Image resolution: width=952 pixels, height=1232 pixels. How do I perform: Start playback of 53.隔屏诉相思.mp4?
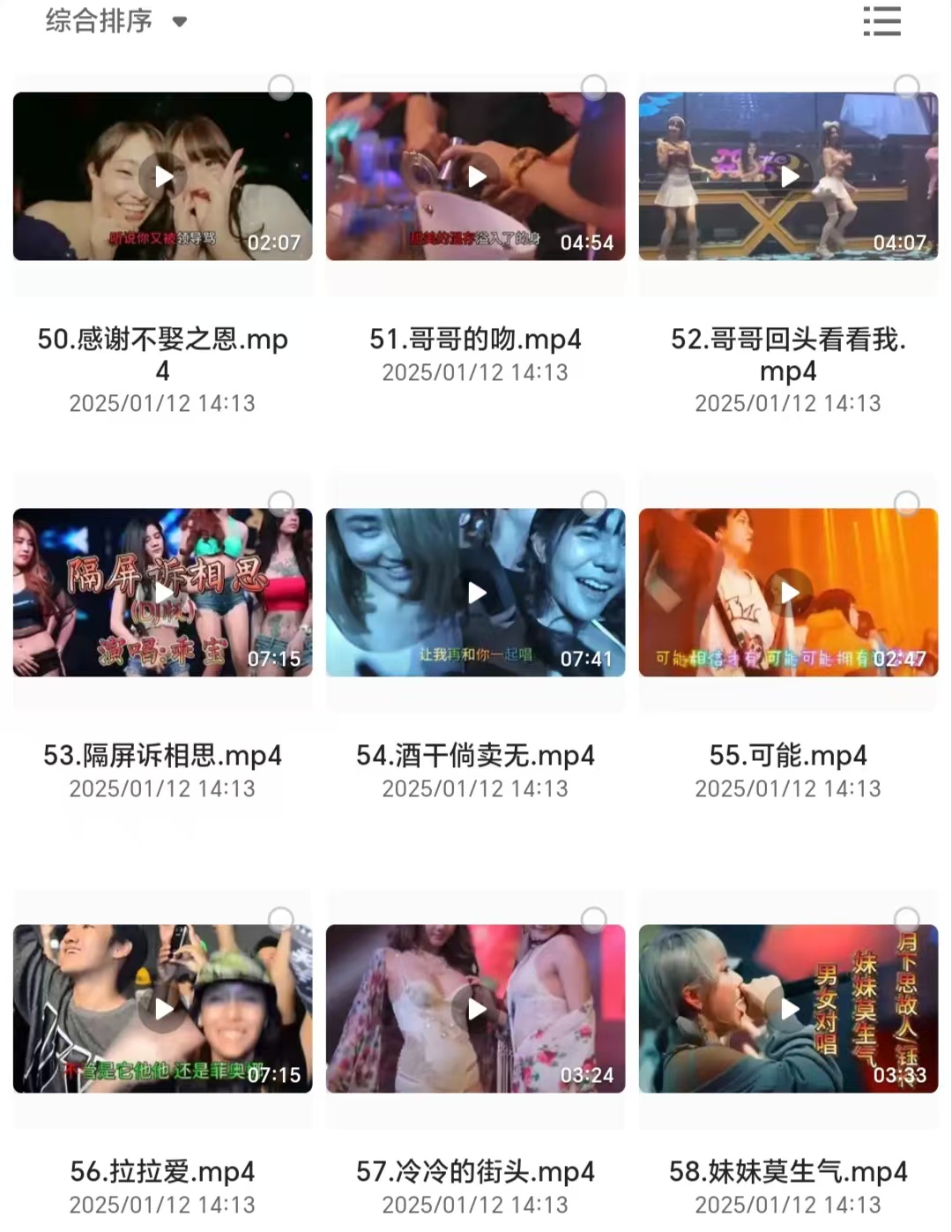point(163,593)
